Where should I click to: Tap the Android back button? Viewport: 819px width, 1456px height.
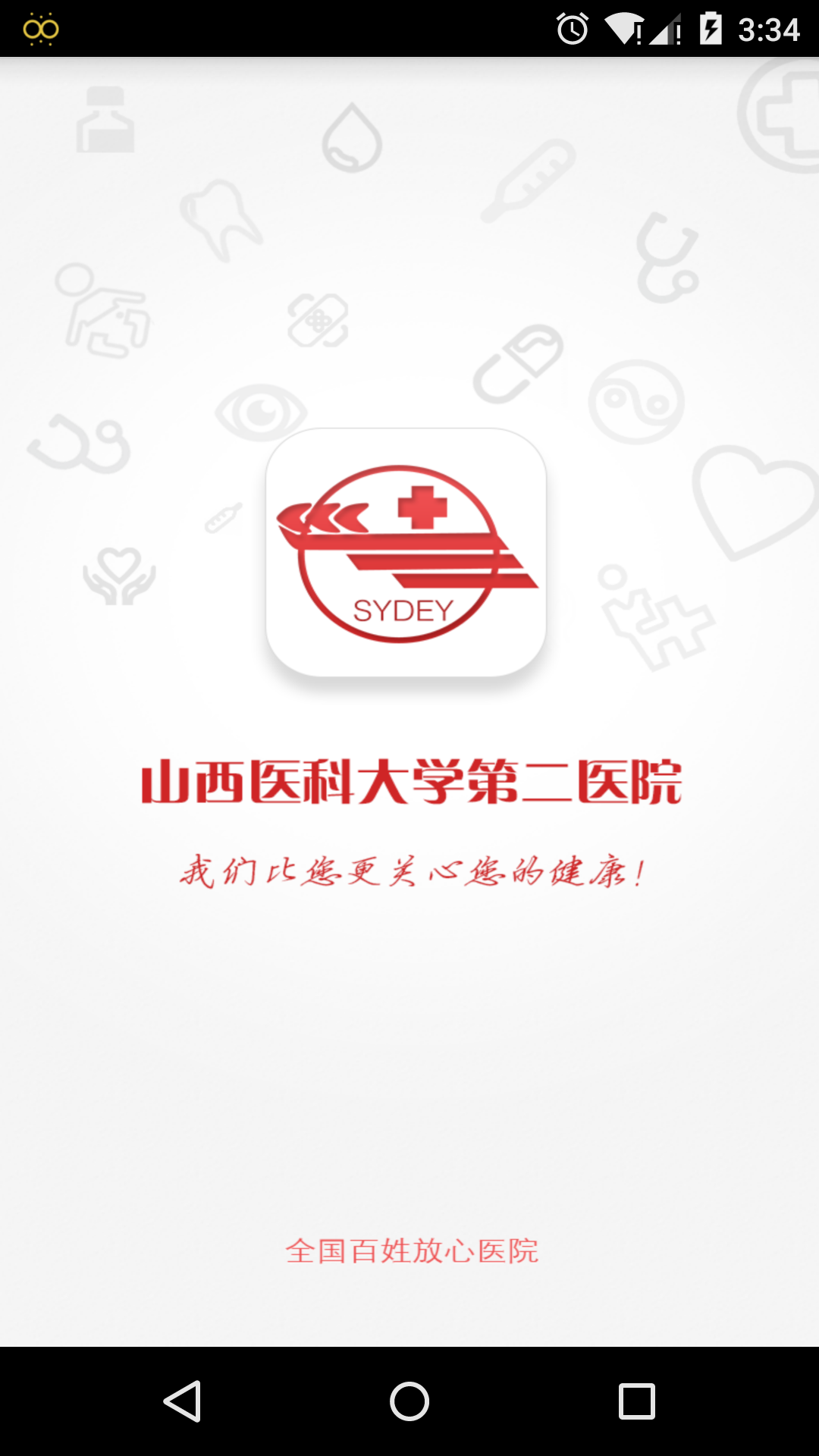coord(182,1401)
